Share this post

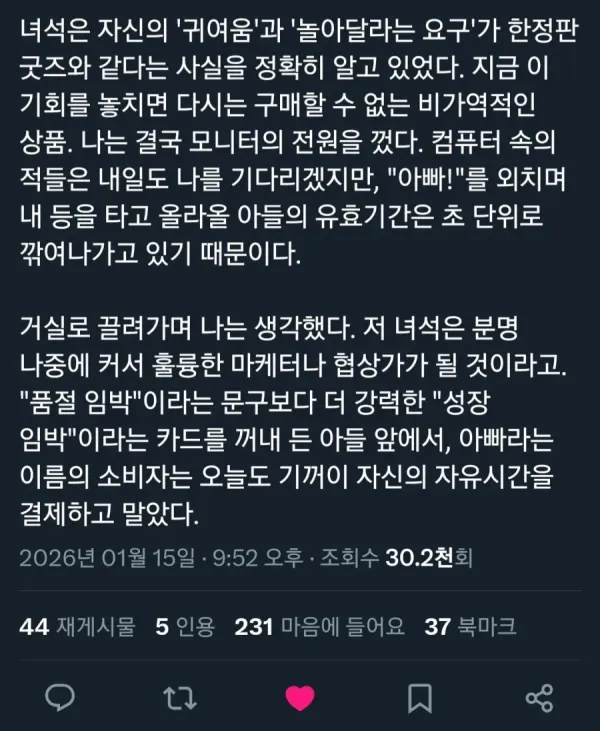pyautogui.click(x=539, y=695)
